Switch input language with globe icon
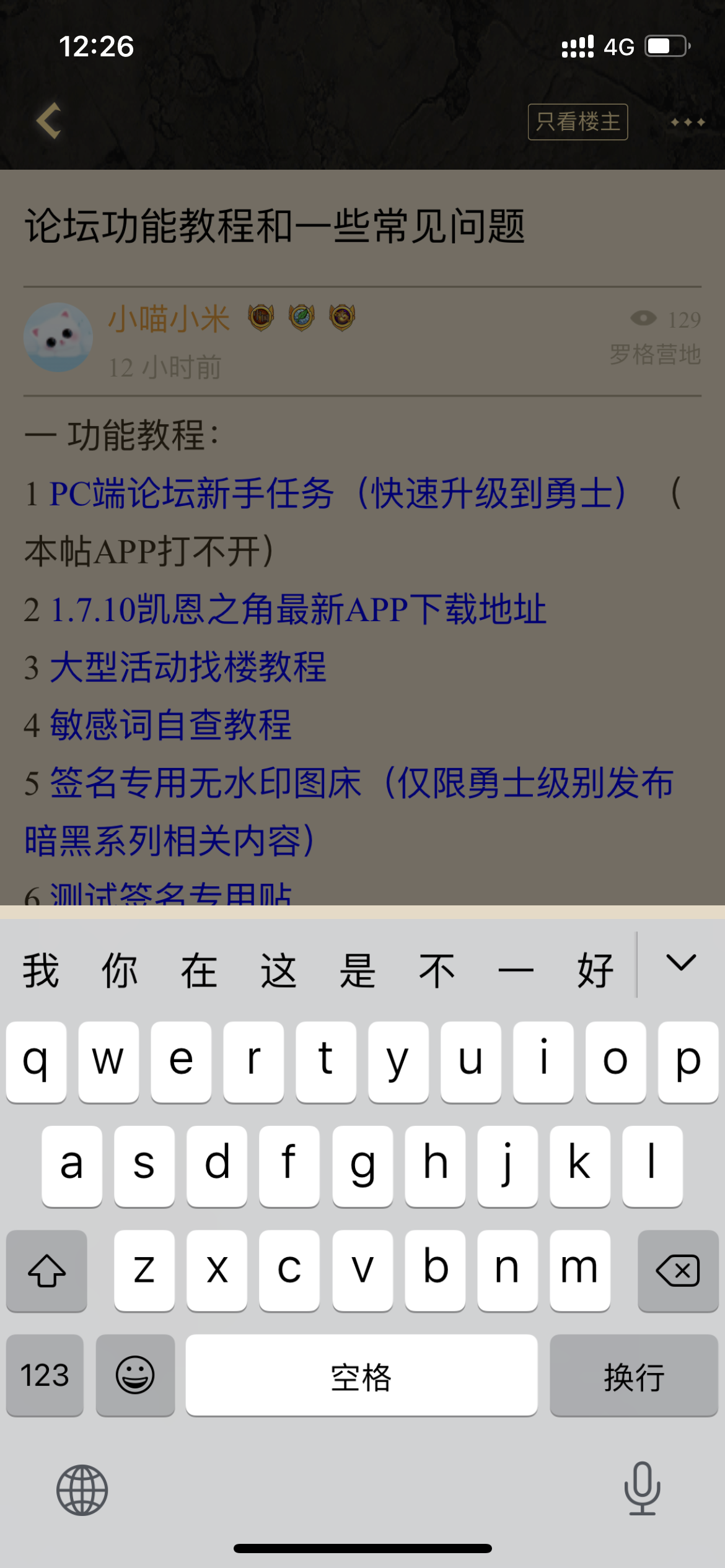Image resolution: width=725 pixels, height=1568 pixels. (82, 1490)
